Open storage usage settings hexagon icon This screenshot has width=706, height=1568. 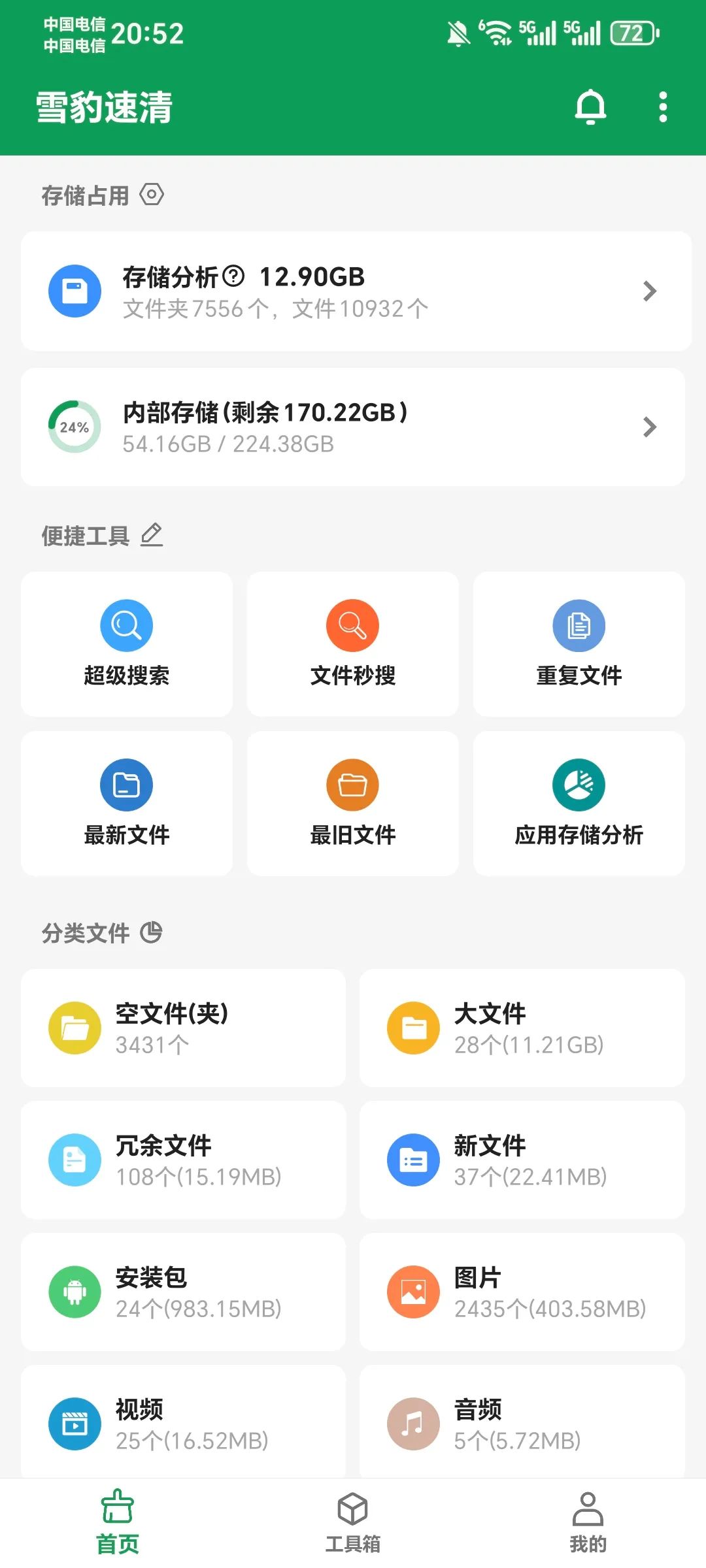152,195
